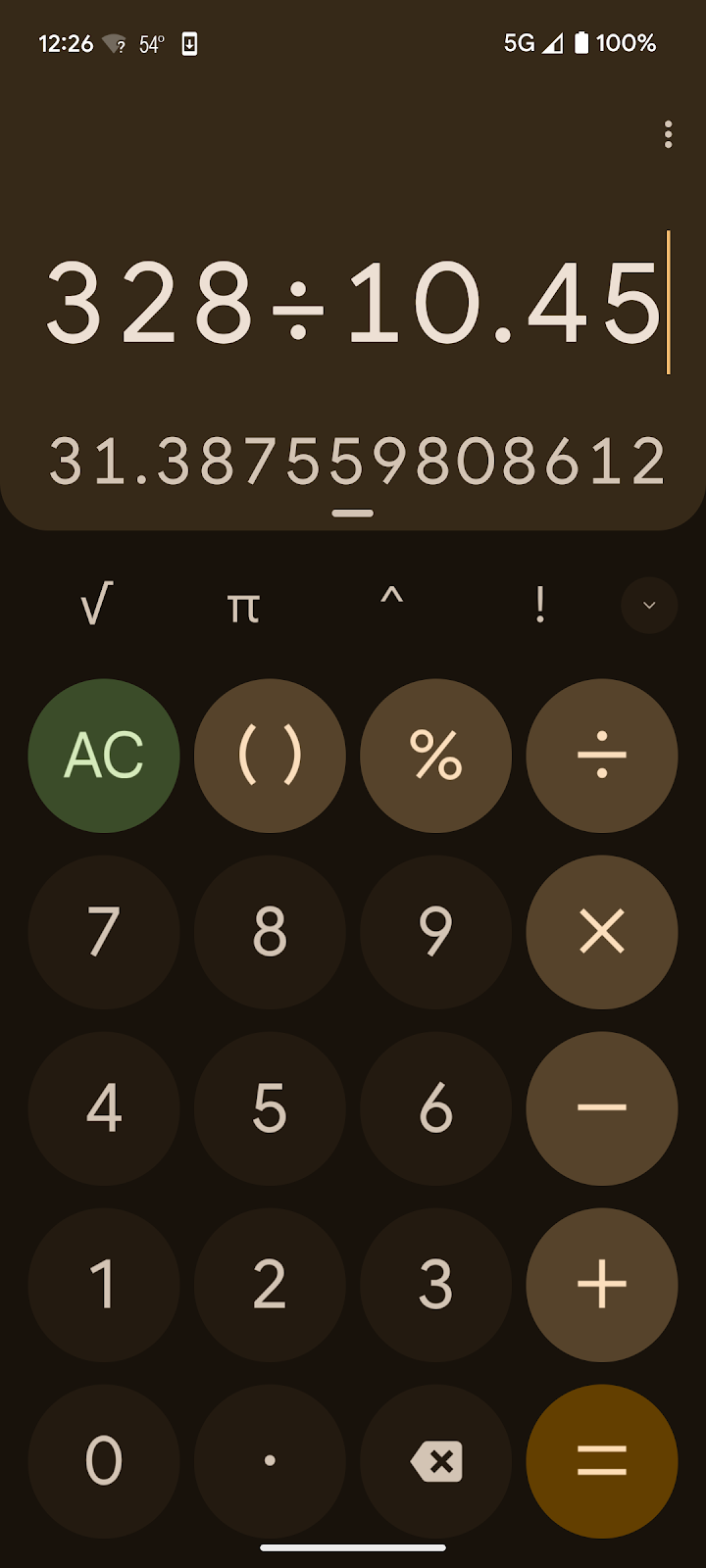Enter the digit 0
This screenshot has width=706, height=1568.
click(104, 1461)
